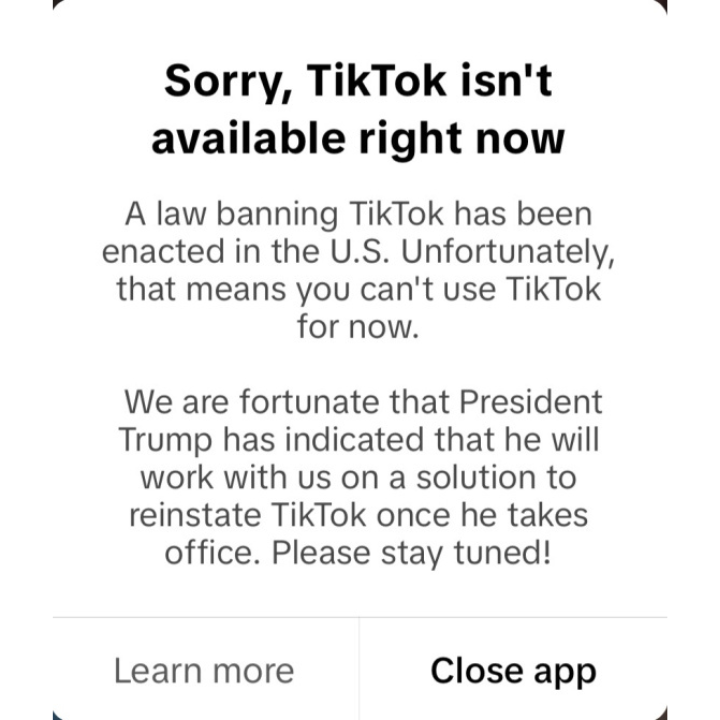The image size is (720, 720).
Task: Tap Learn more about the TikTok ban
Action: [204, 670]
